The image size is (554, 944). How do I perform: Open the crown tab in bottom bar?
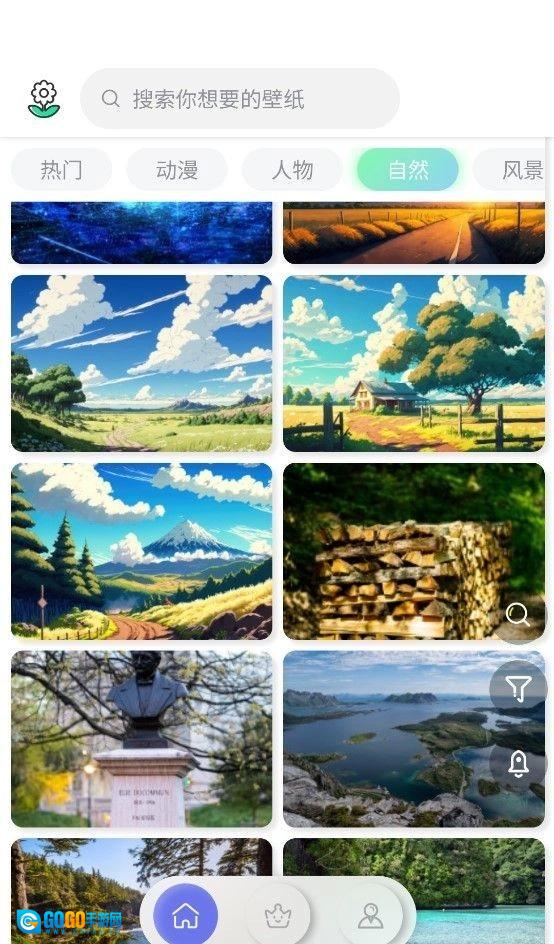(x=278, y=916)
